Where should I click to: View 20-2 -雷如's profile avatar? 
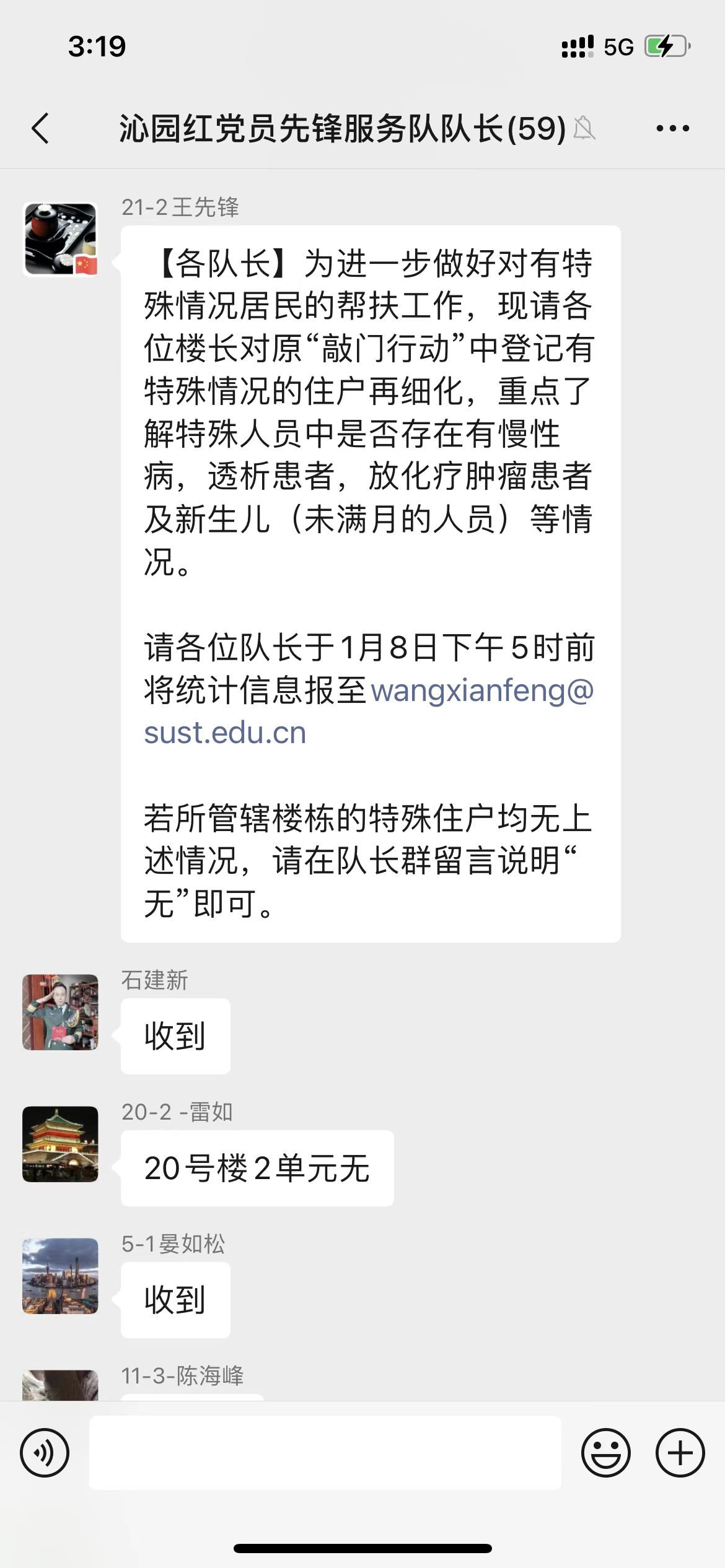click(60, 1144)
